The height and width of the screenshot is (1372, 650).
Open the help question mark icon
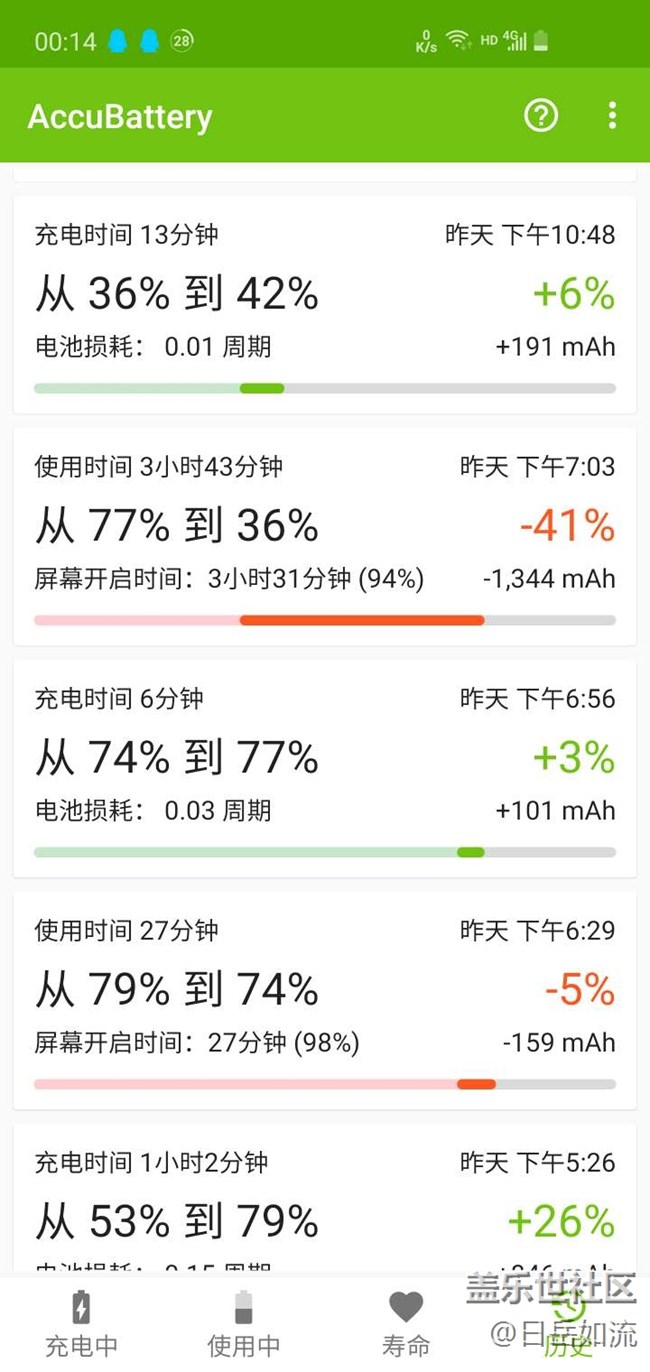pyautogui.click(x=541, y=116)
